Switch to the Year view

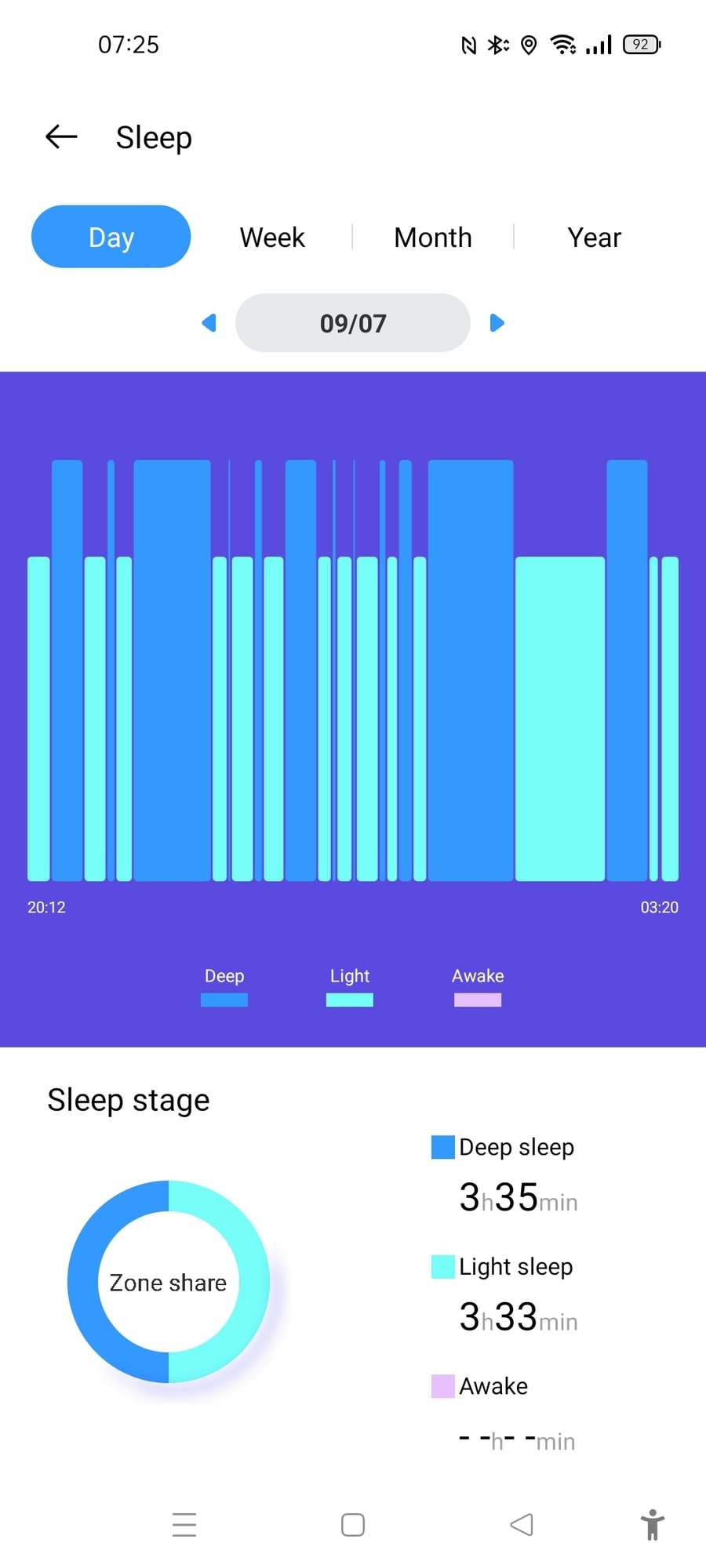tap(594, 237)
